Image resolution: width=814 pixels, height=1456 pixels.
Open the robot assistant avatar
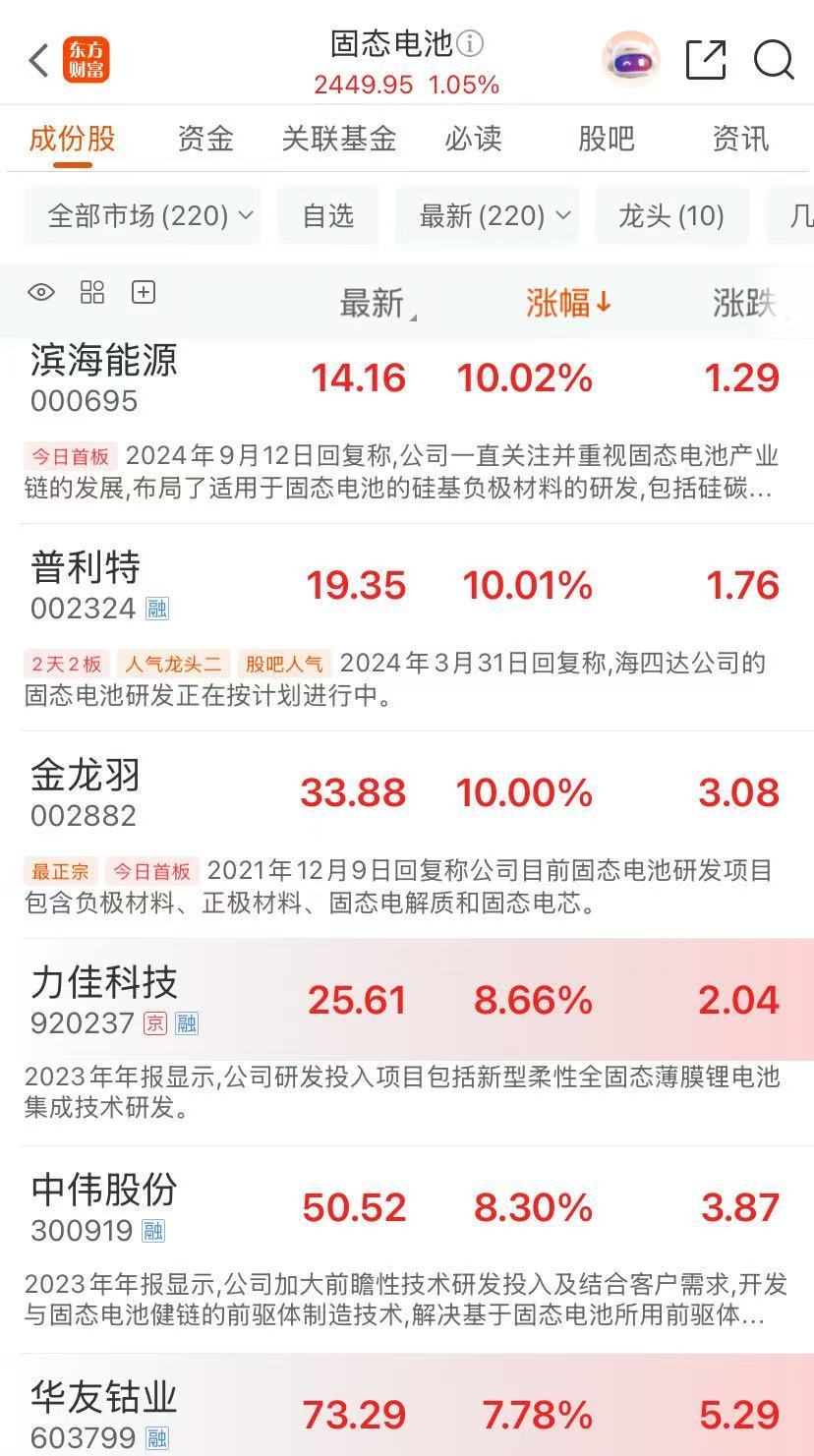click(x=630, y=60)
